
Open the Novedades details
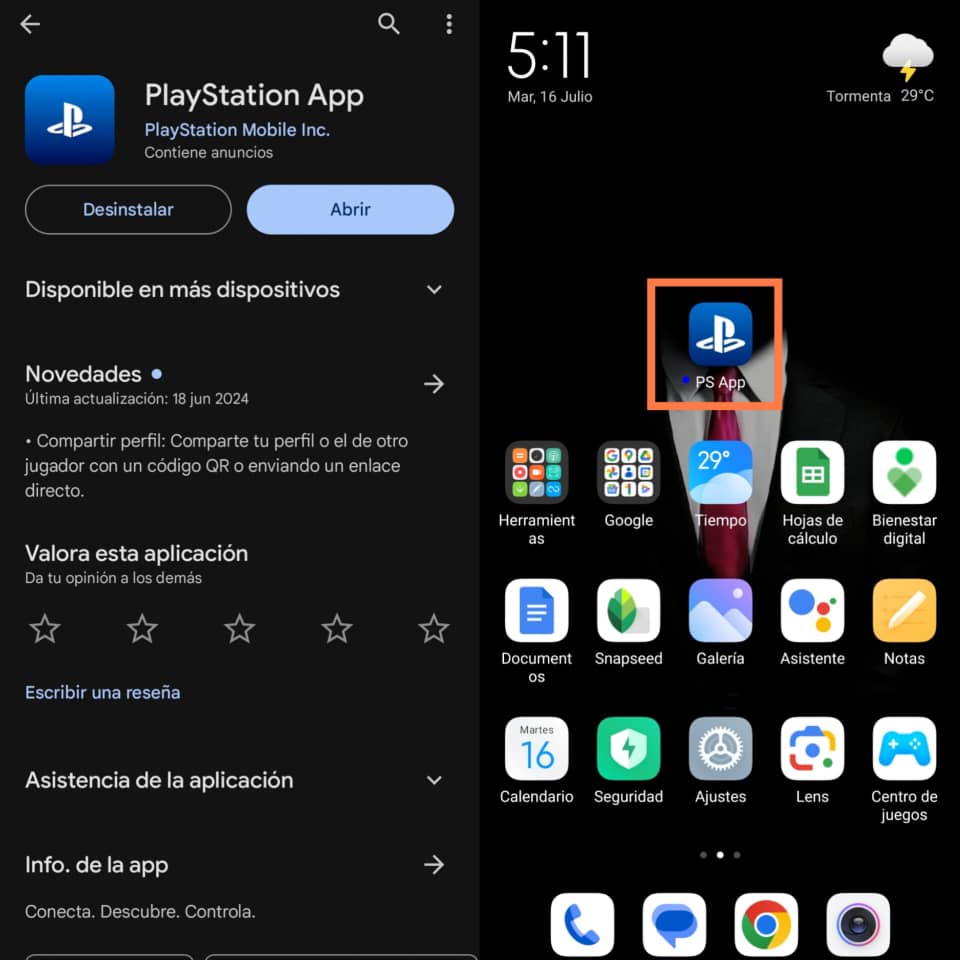(434, 384)
